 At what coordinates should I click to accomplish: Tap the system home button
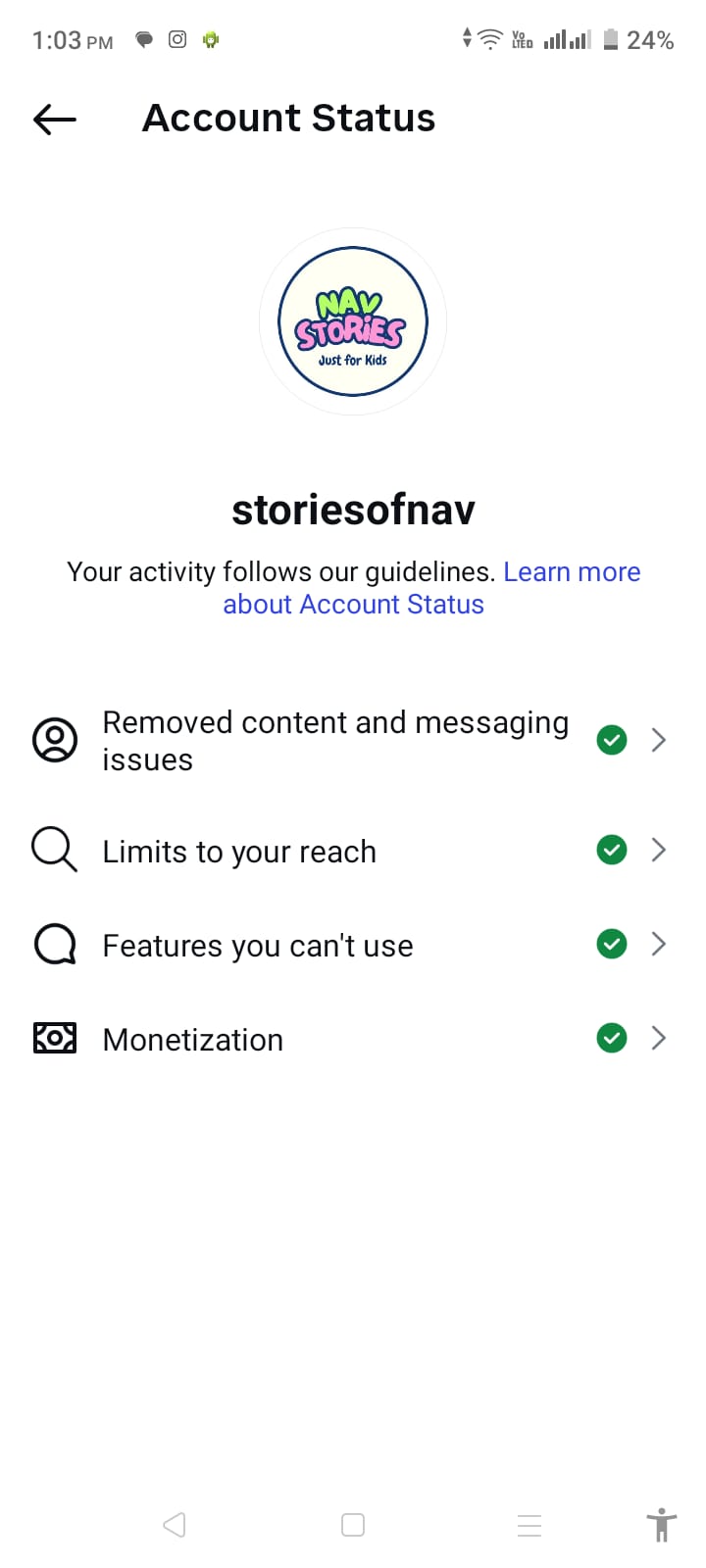[353, 1525]
